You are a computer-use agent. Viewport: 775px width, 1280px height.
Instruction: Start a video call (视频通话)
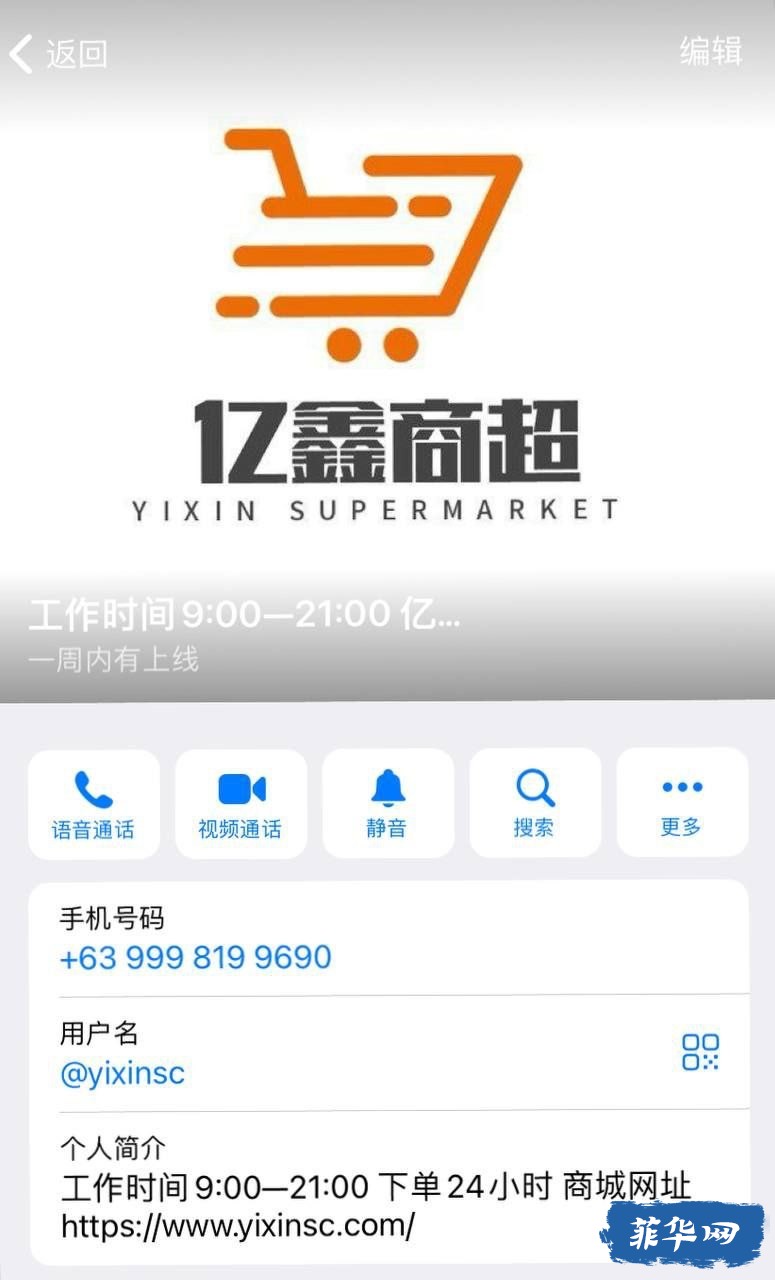(x=241, y=804)
